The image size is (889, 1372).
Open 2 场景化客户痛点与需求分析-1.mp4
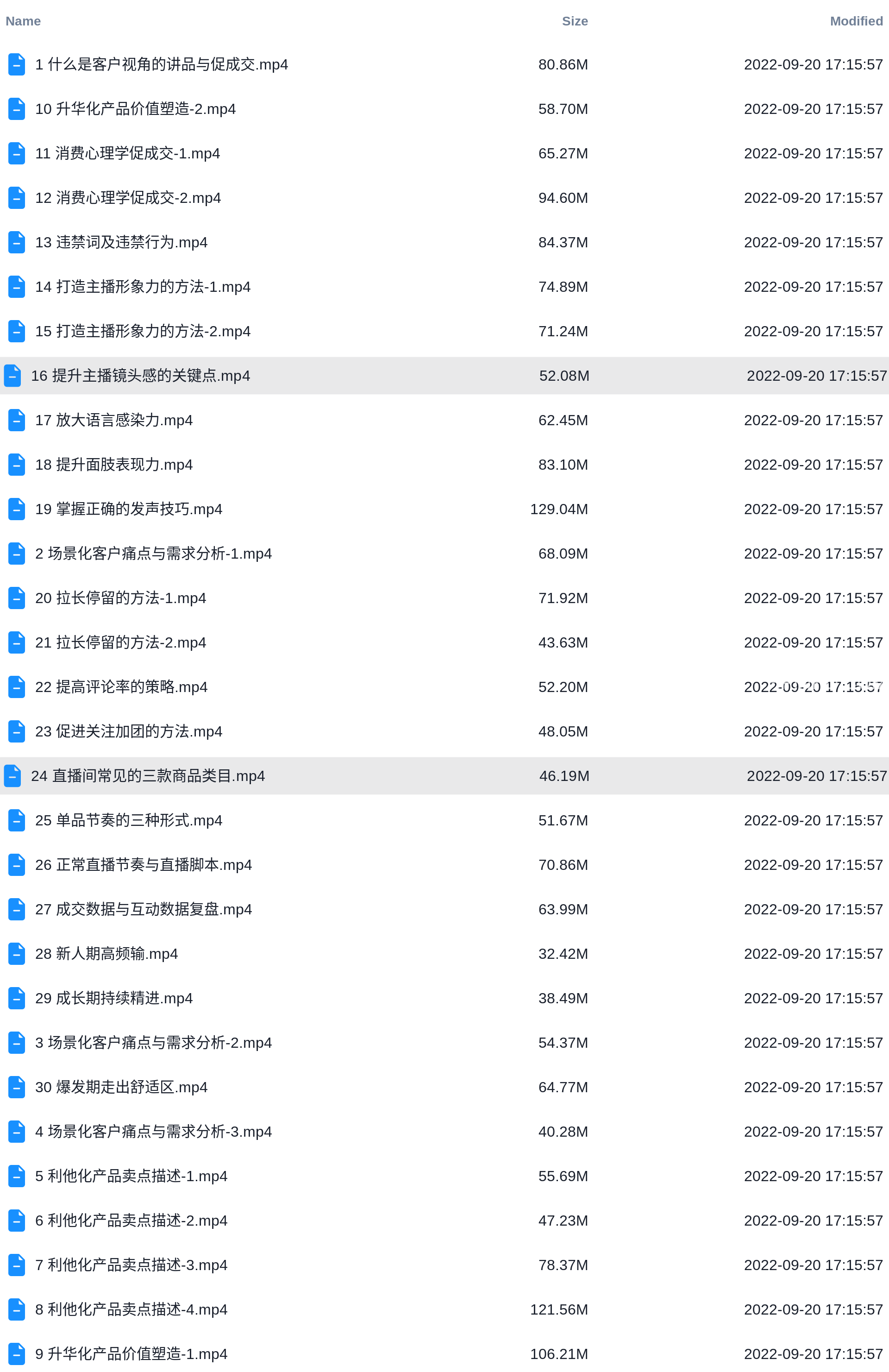coord(153,554)
